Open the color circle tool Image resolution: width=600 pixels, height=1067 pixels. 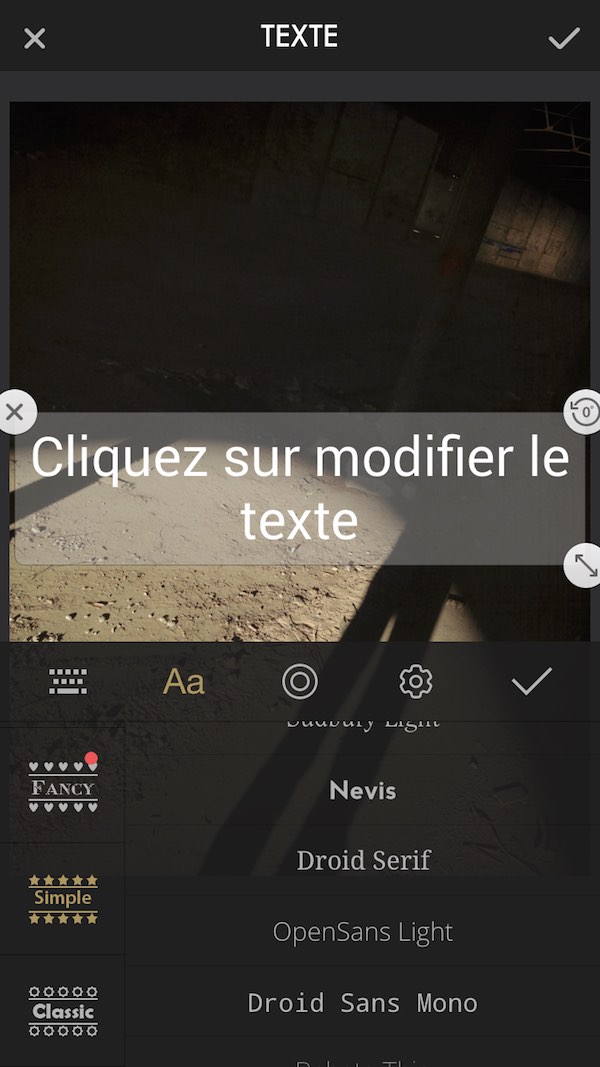pos(300,681)
